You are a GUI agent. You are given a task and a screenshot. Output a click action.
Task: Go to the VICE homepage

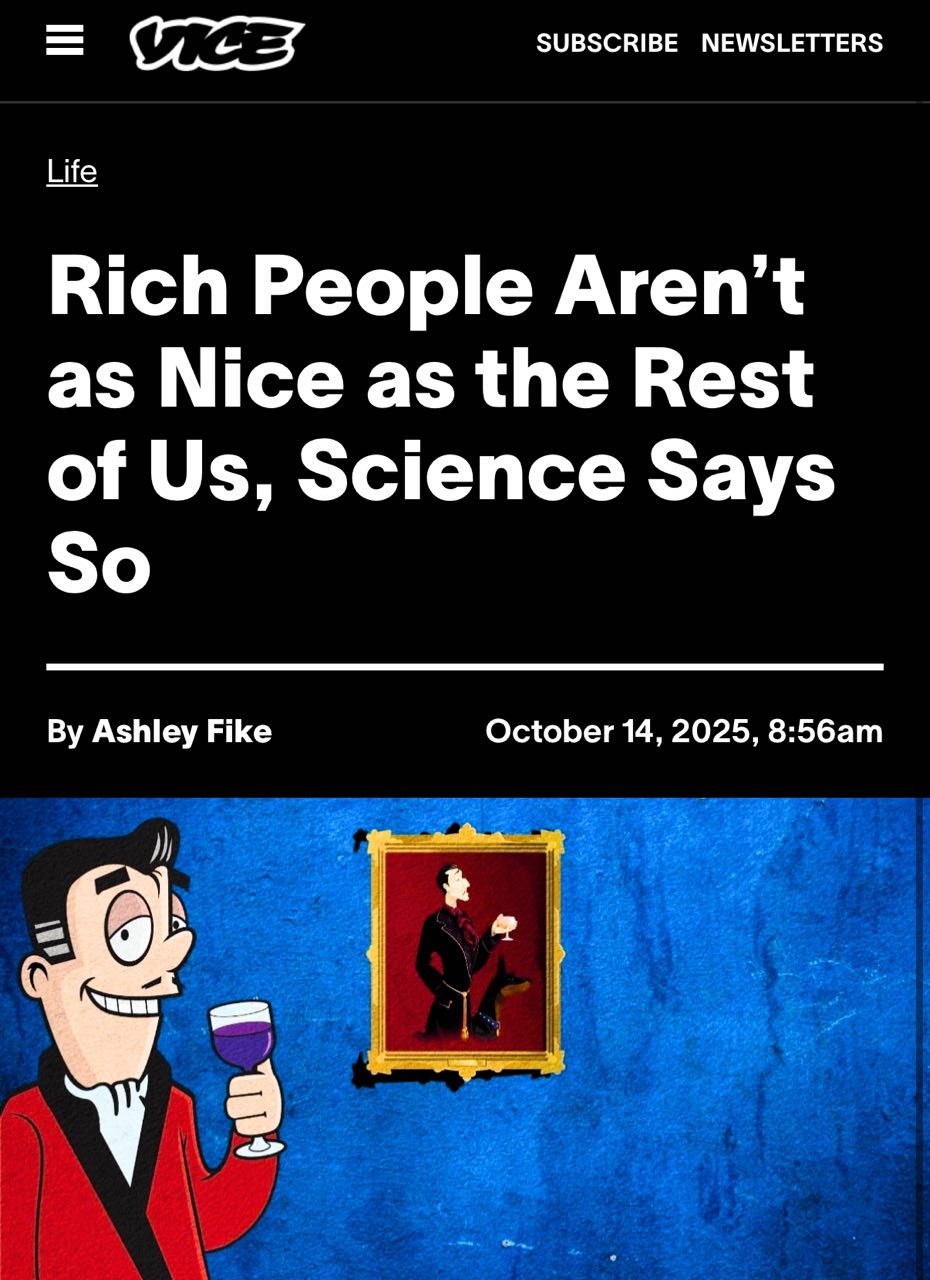point(216,44)
